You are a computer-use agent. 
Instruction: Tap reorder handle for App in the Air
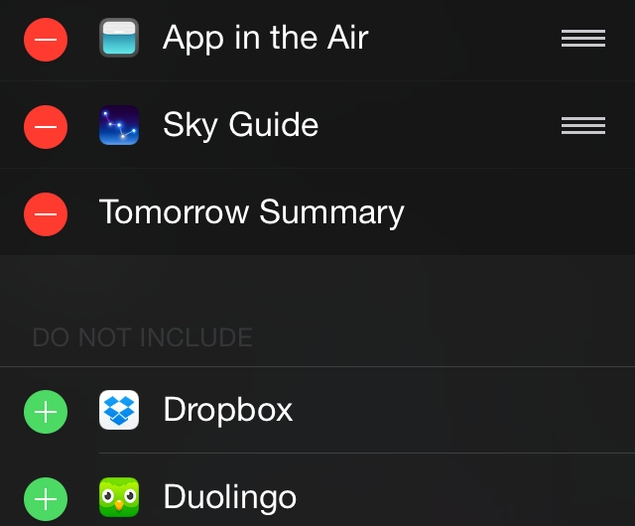coord(583,39)
